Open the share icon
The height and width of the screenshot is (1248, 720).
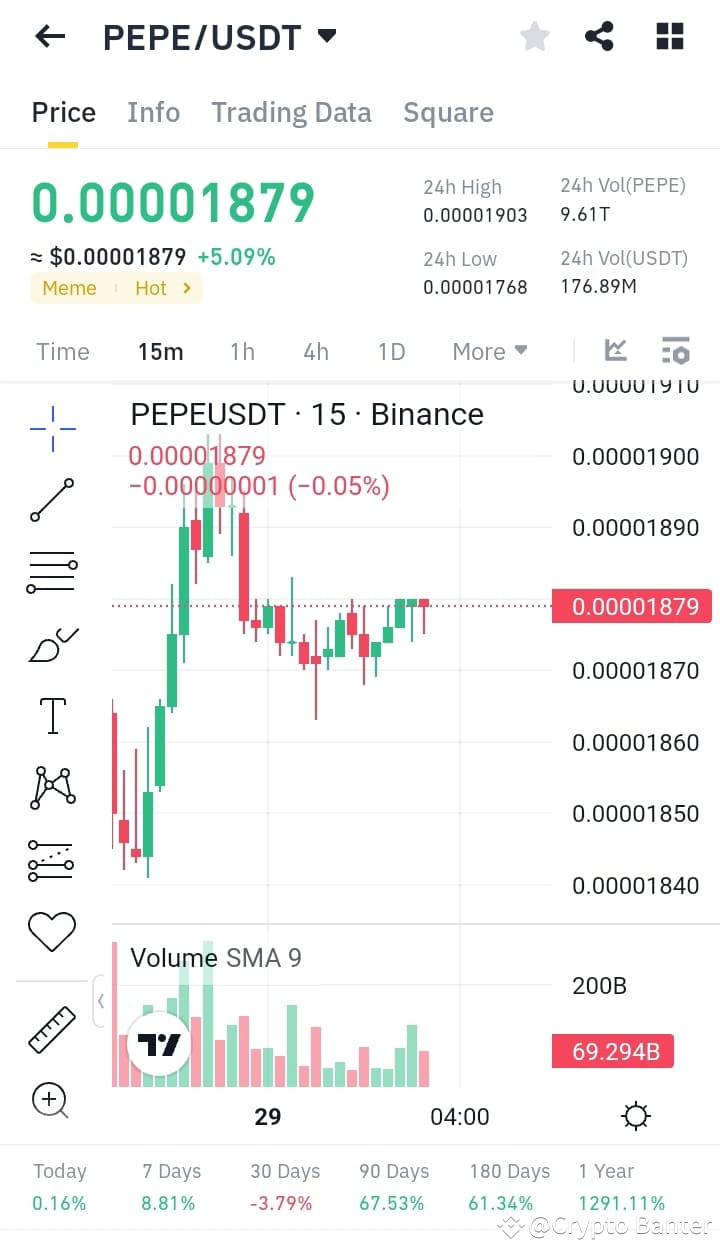599,36
